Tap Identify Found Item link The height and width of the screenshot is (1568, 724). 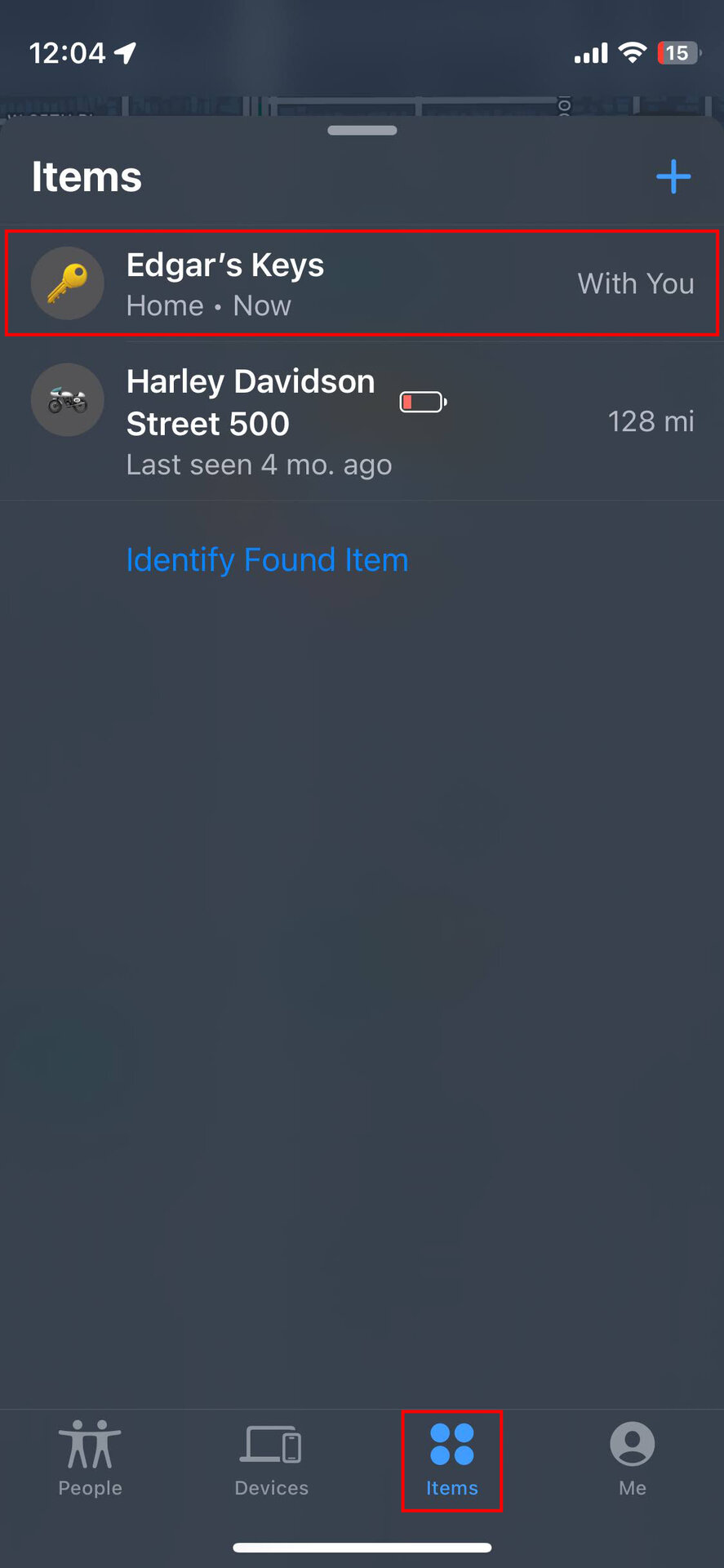[267, 560]
